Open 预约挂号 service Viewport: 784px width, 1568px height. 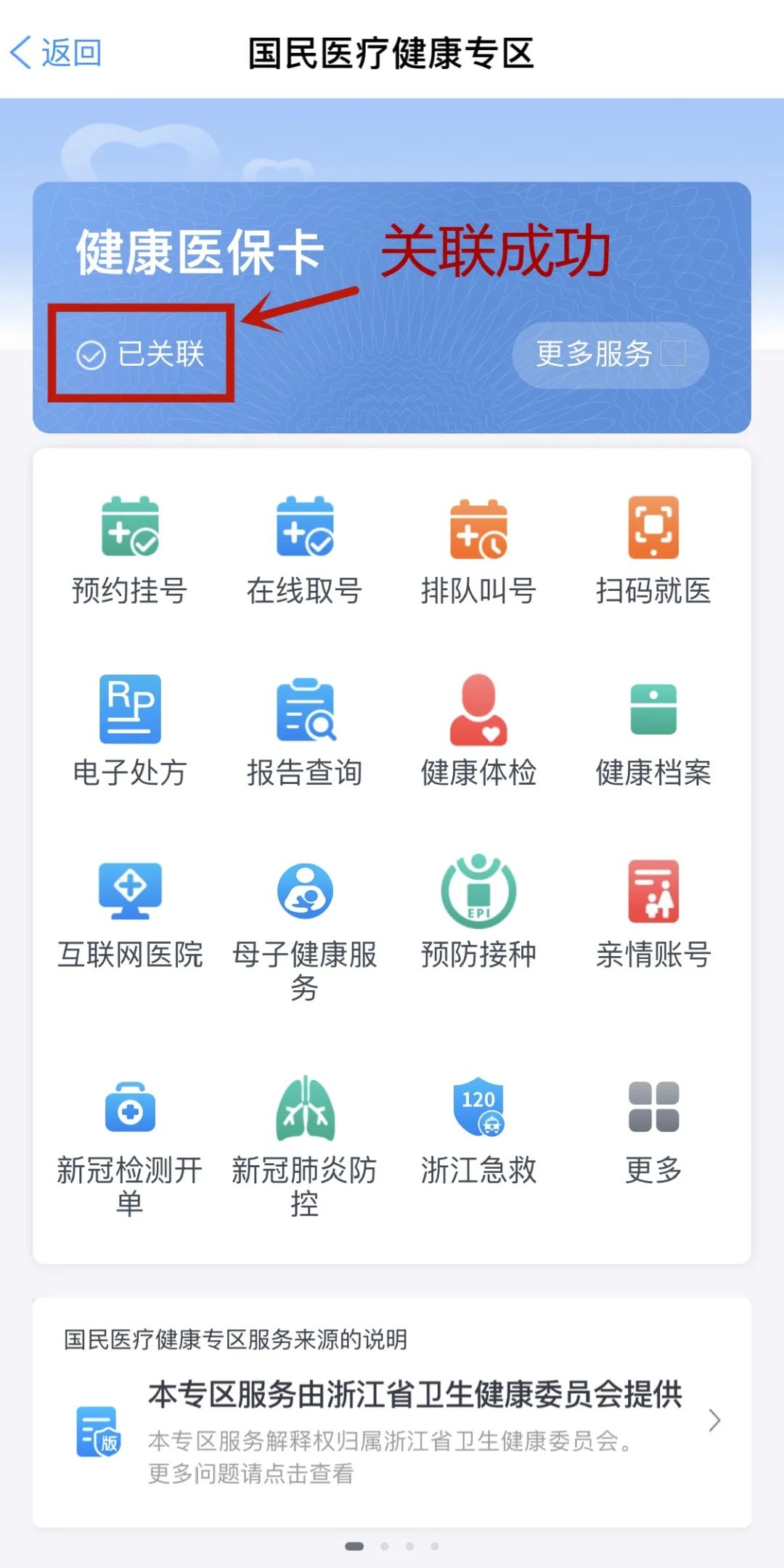point(130,551)
